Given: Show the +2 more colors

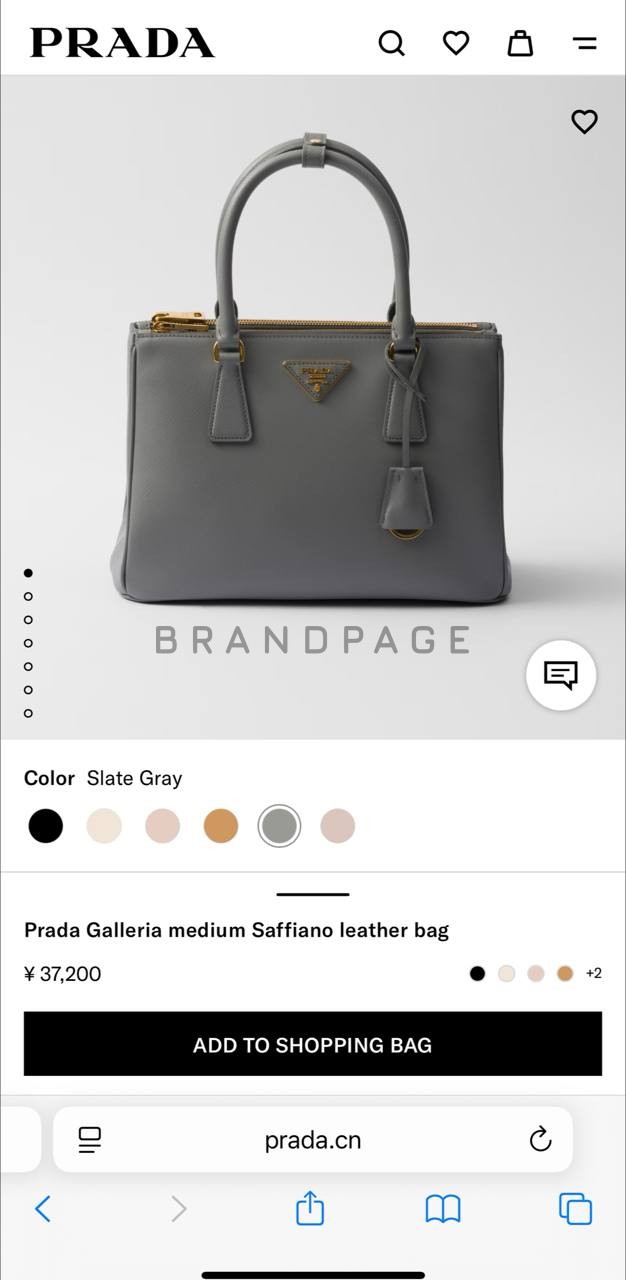Looking at the screenshot, I should [594, 973].
